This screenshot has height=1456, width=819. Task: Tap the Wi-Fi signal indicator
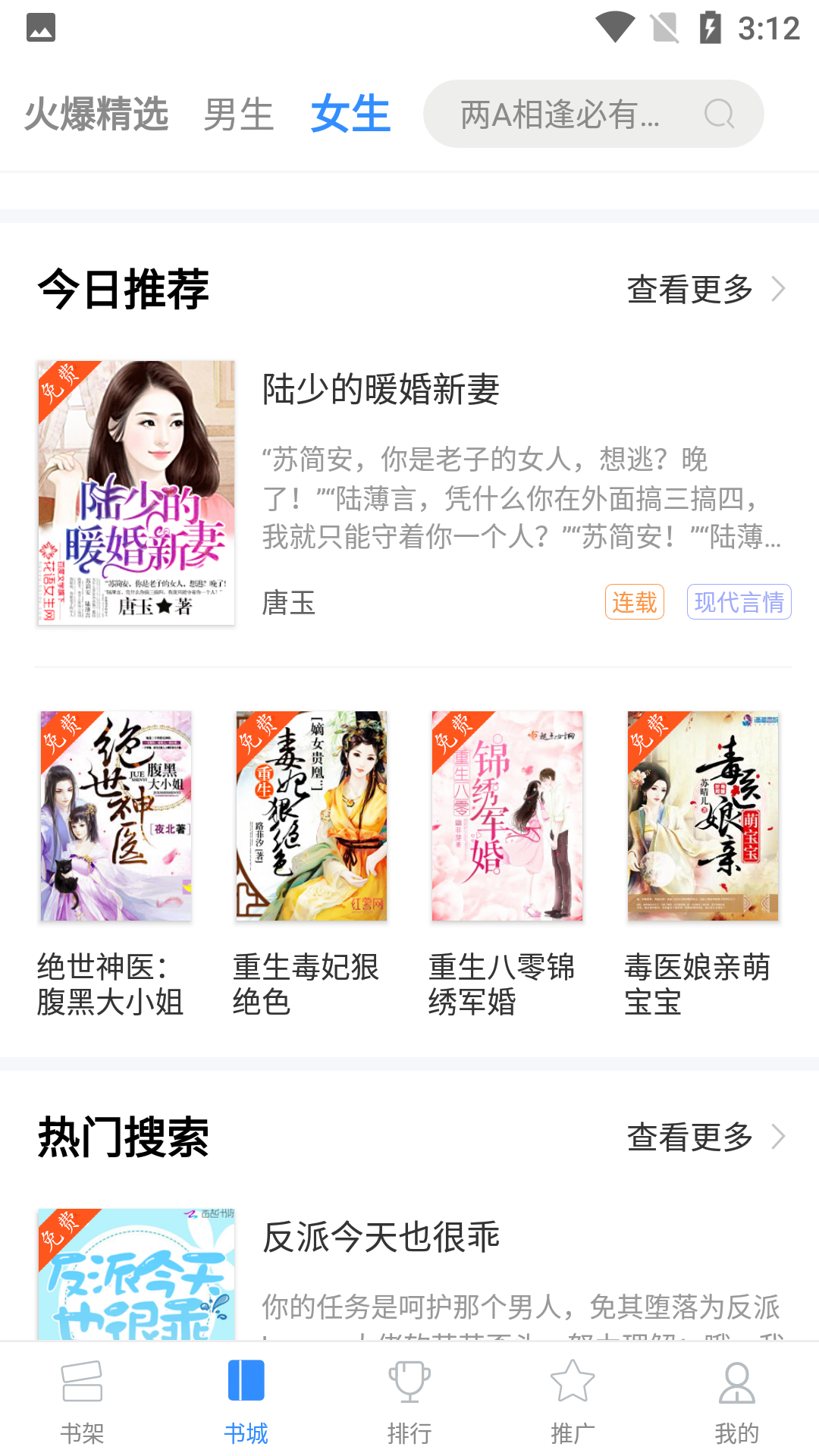tap(617, 24)
